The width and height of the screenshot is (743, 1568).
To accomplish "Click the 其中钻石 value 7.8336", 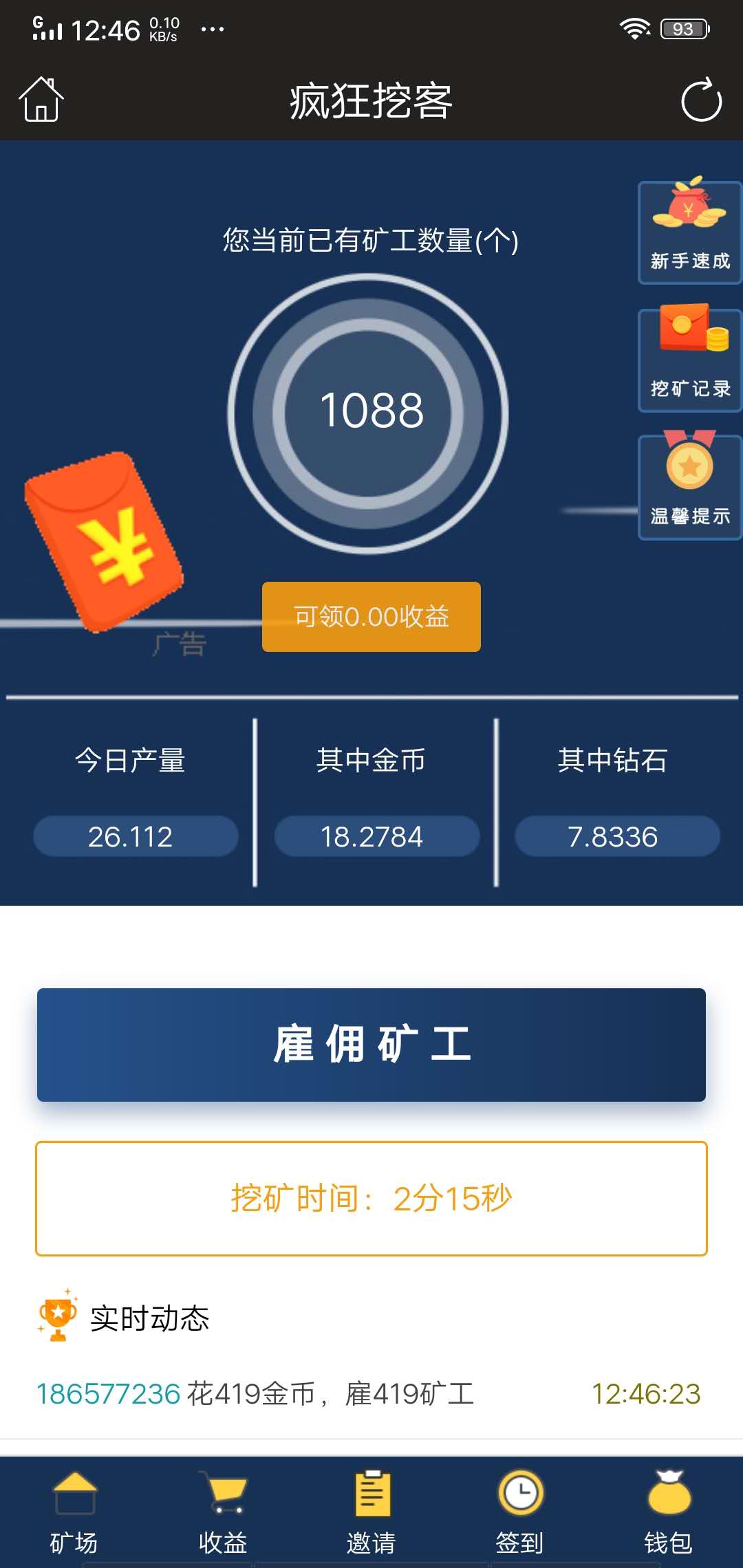I will click(617, 836).
